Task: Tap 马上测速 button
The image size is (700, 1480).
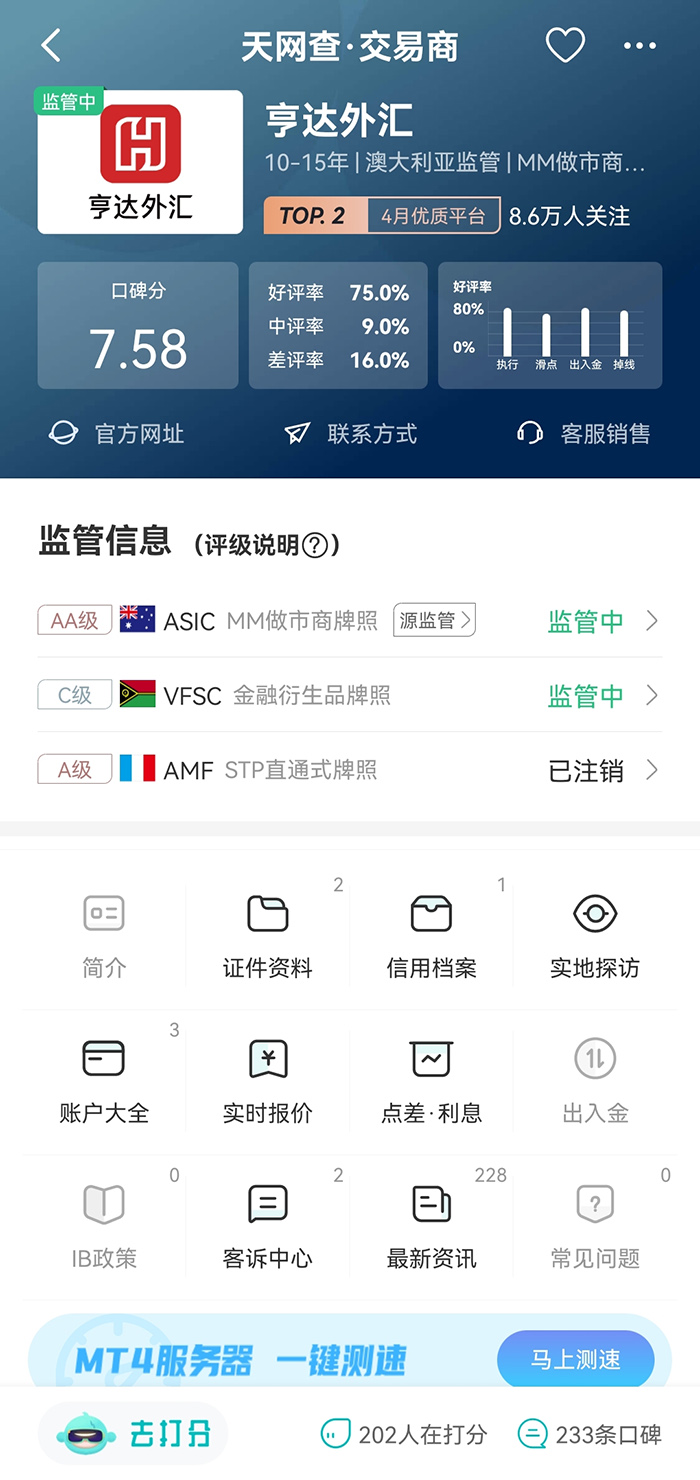Action: 575,1359
